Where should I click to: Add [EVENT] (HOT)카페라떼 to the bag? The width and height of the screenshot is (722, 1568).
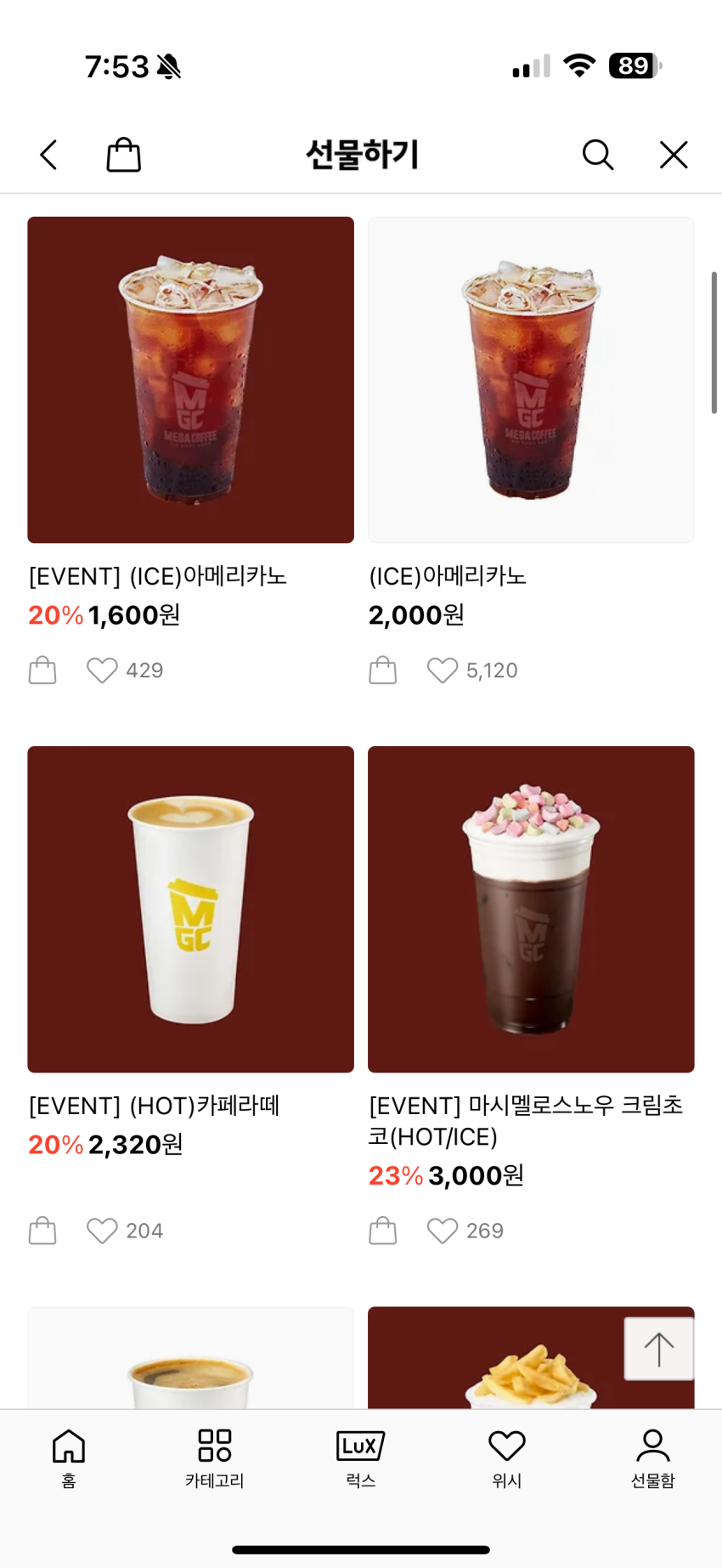42,1231
